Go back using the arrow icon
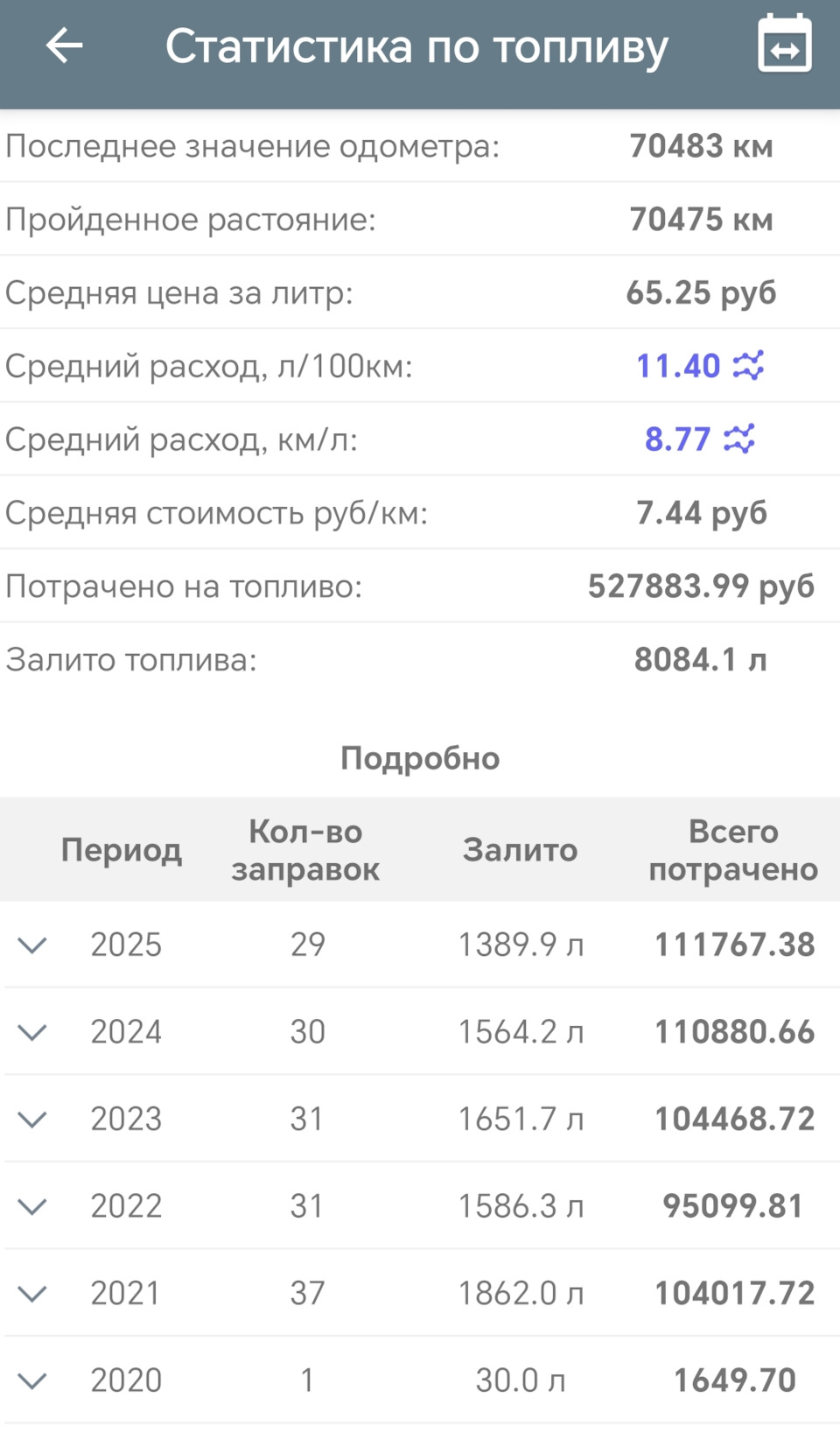 tap(64, 46)
